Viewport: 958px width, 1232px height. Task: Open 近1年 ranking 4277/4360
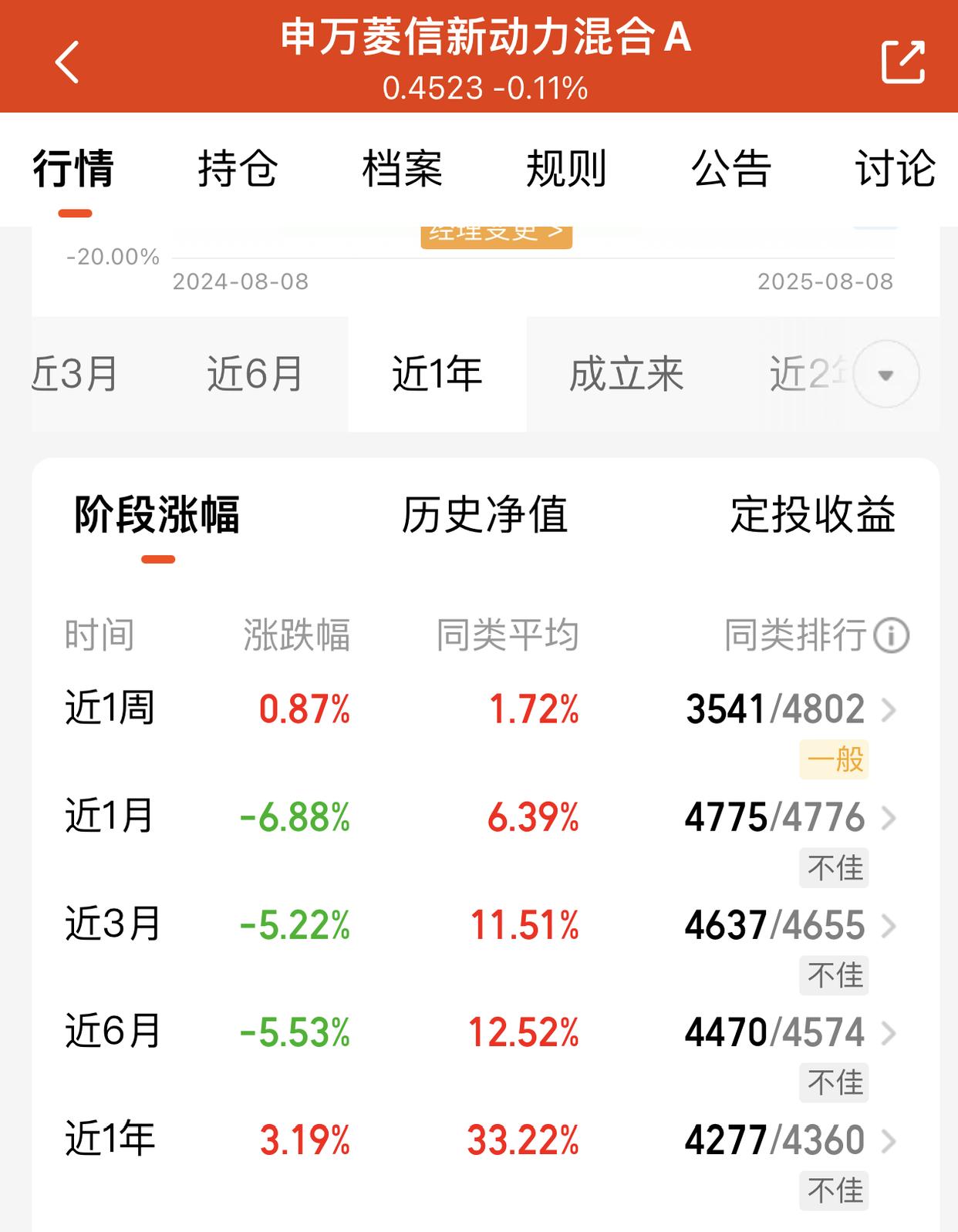[x=788, y=1140]
